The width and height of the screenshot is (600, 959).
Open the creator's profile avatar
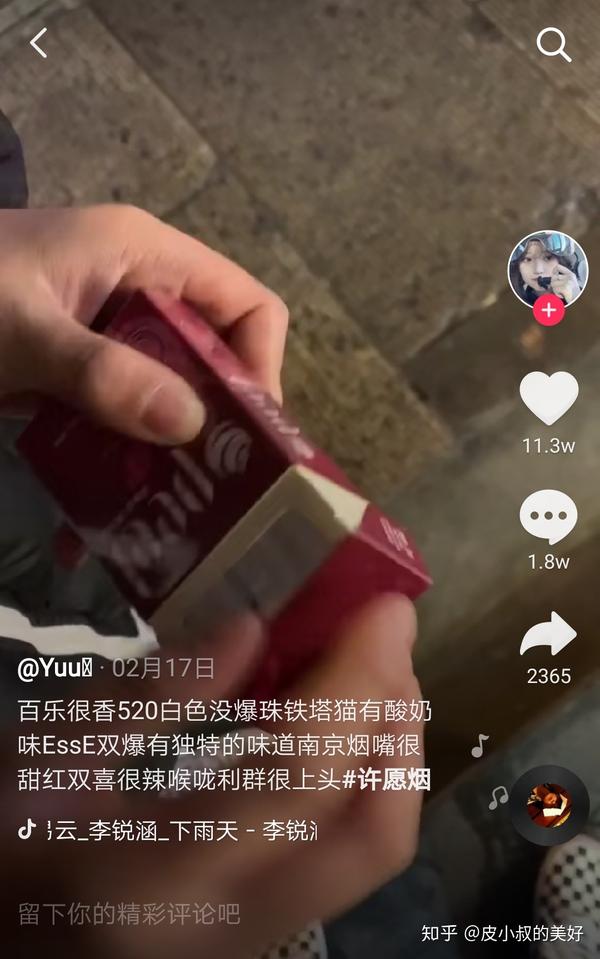(547, 268)
